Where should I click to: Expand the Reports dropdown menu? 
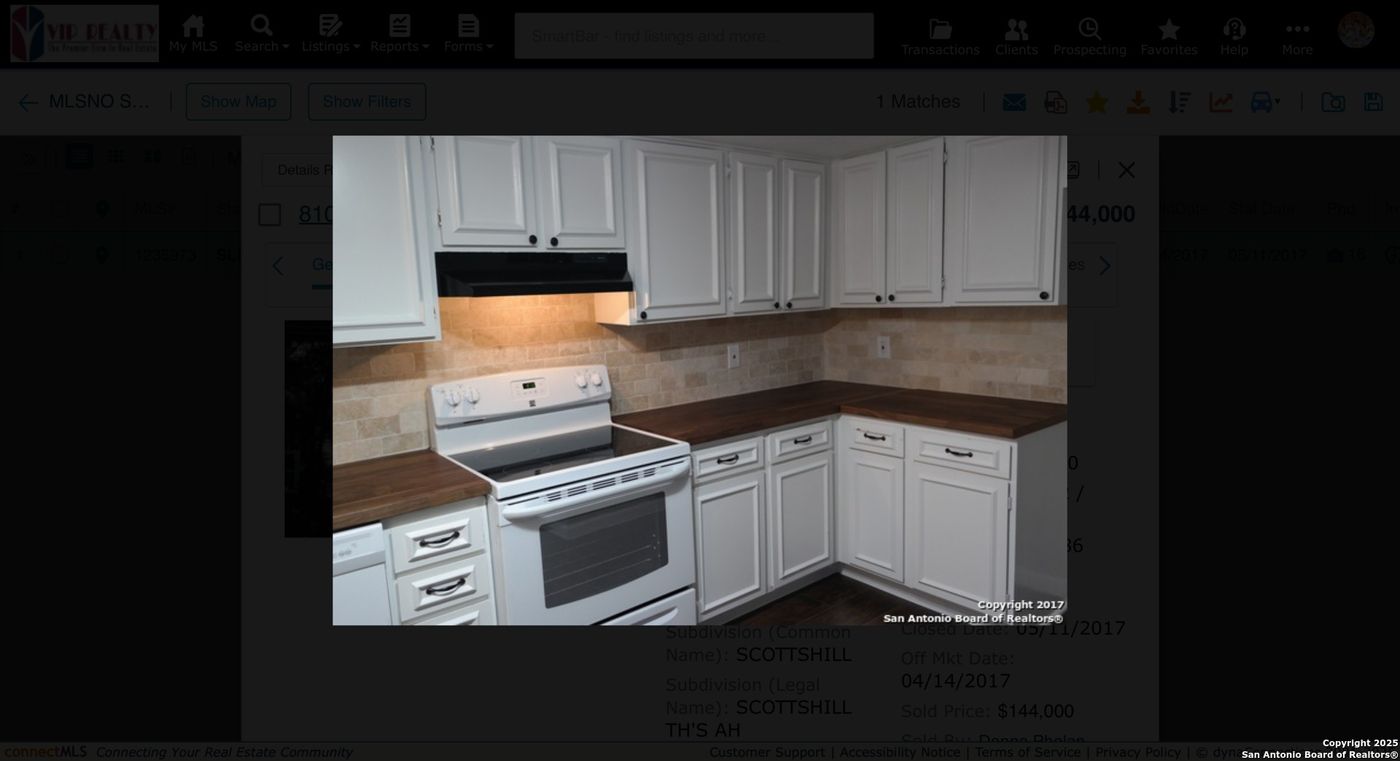click(x=399, y=34)
